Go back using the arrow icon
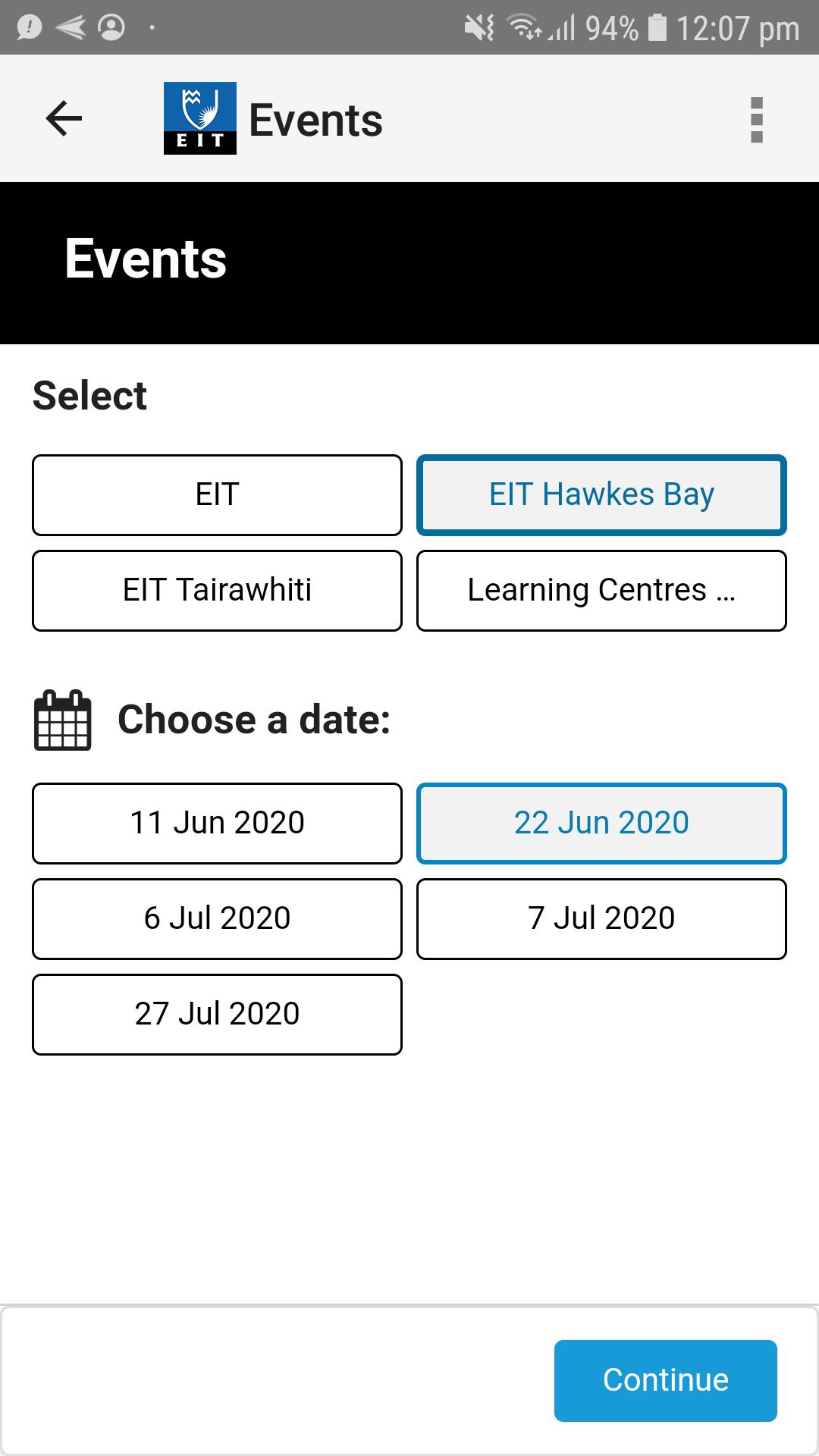 tap(64, 119)
